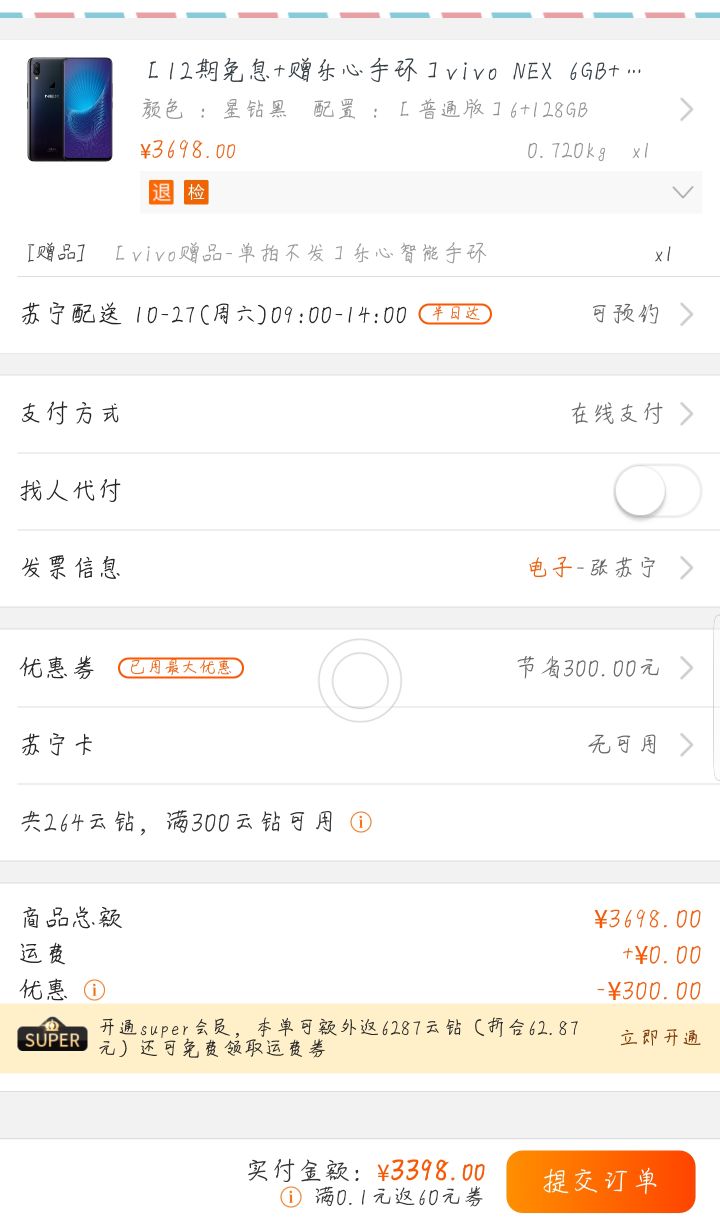Click the 半日达 delivery speed badge

coord(455,313)
